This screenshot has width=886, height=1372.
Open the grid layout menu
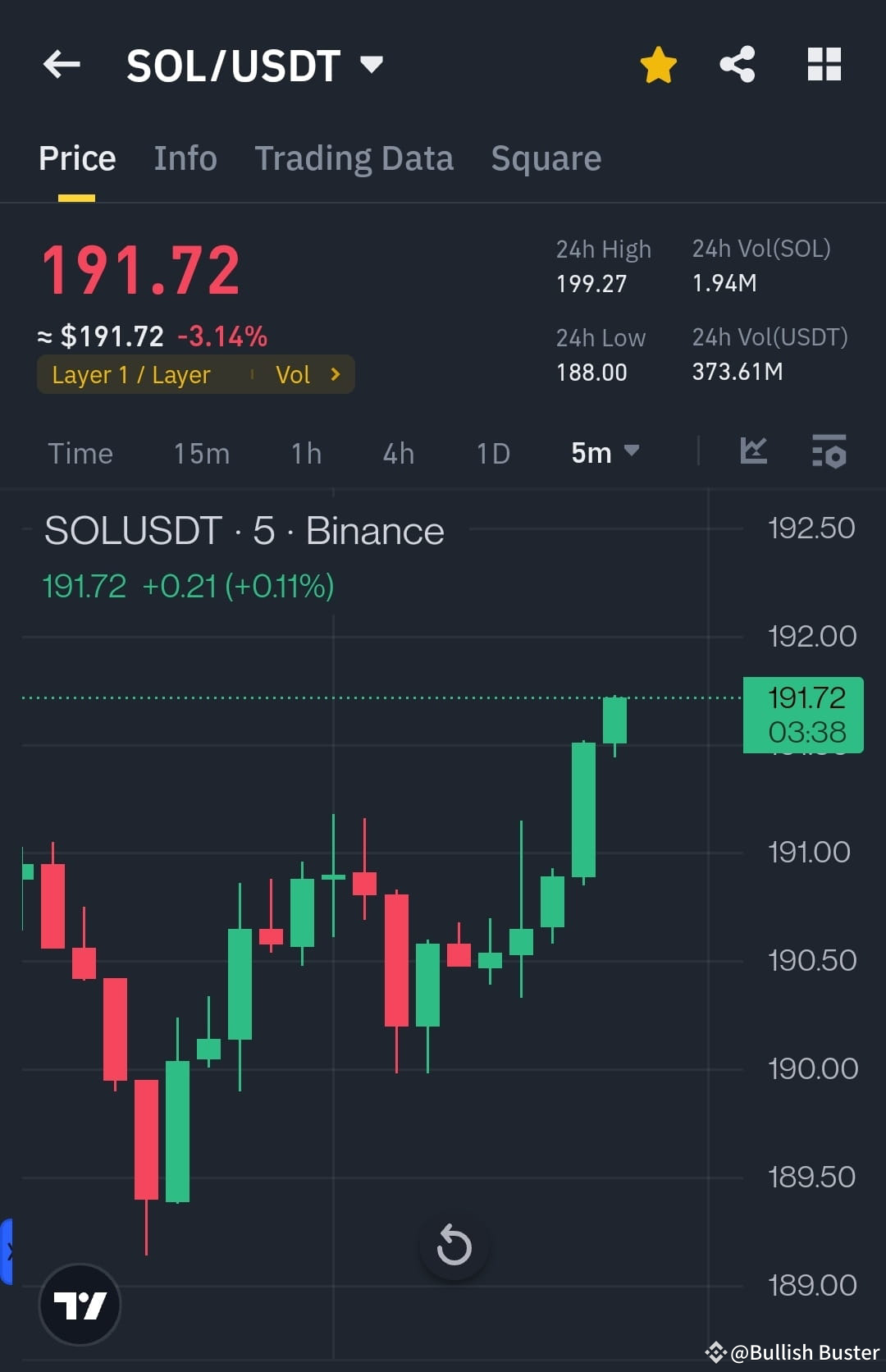tap(824, 63)
